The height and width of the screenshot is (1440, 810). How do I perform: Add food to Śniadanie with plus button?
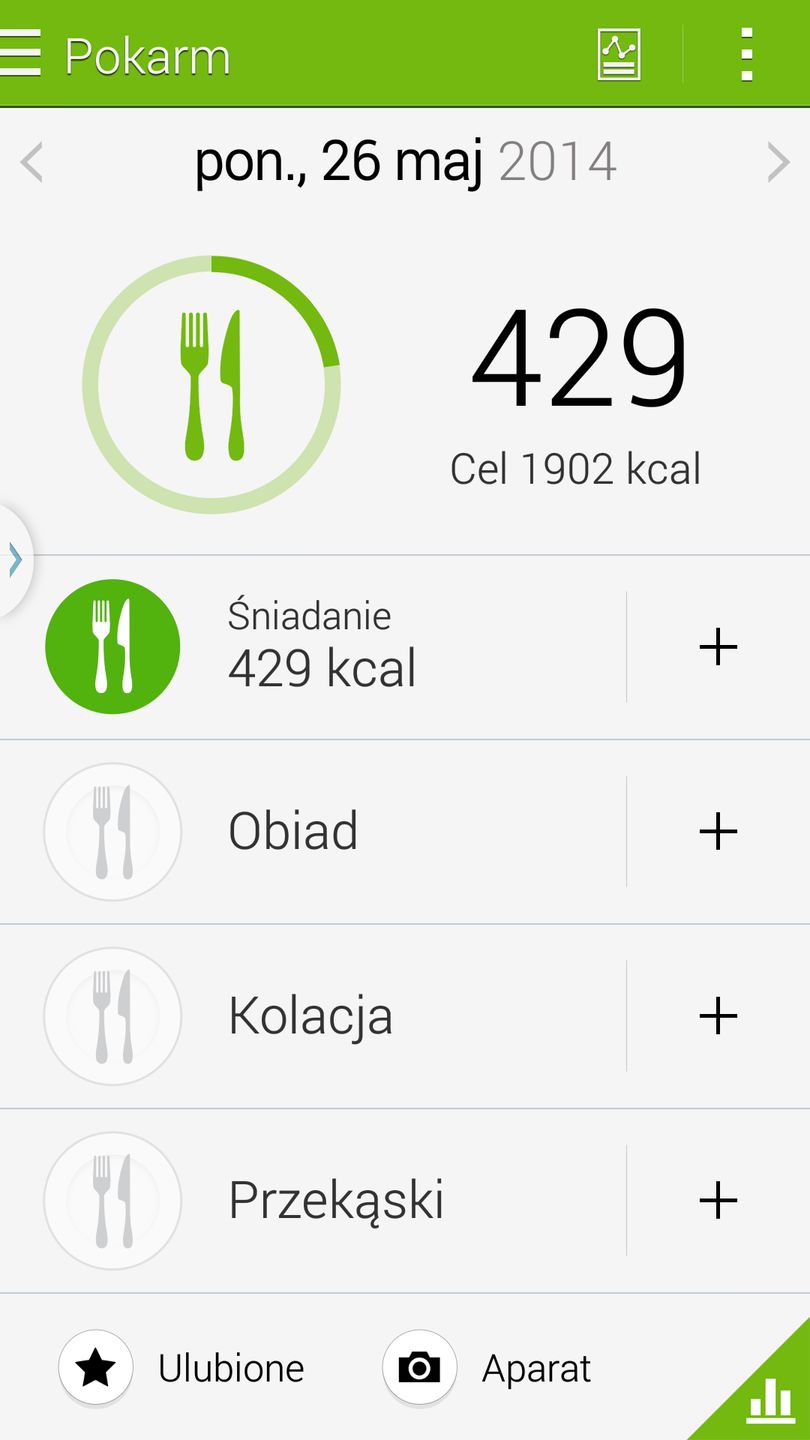point(717,646)
